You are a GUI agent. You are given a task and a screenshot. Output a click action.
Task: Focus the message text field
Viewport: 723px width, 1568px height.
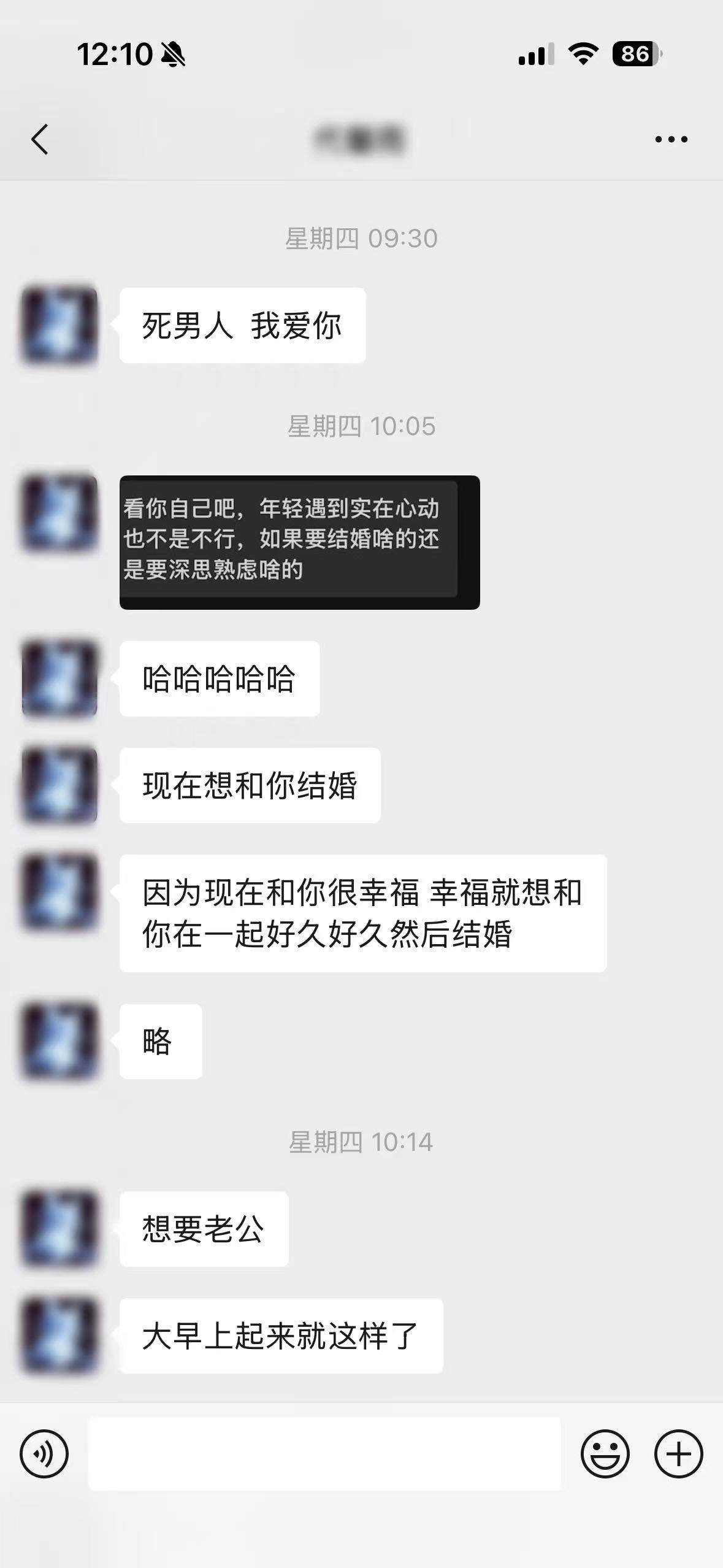[x=324, y=1453]
